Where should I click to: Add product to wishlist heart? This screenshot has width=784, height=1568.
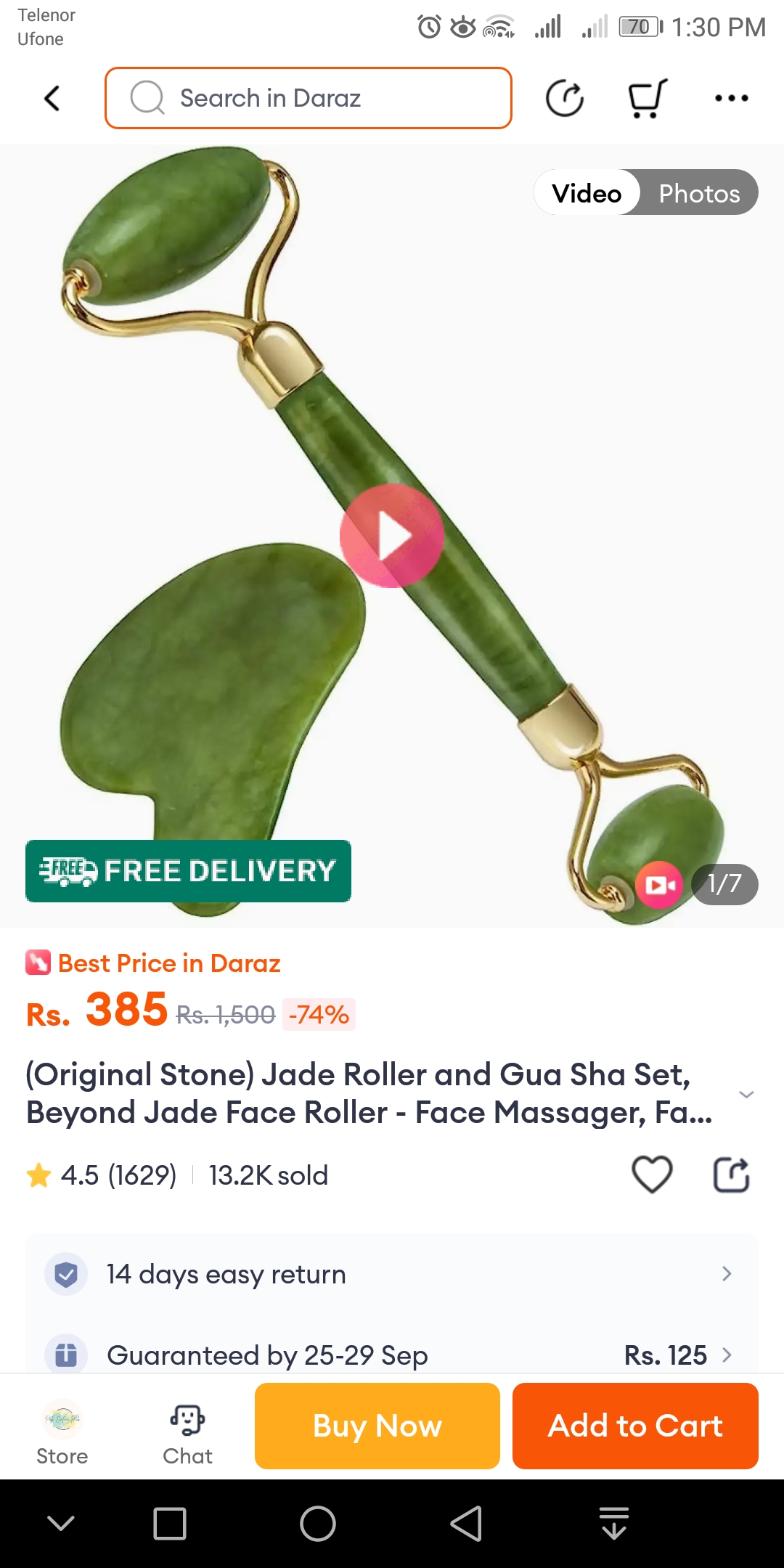(652, 1175)
